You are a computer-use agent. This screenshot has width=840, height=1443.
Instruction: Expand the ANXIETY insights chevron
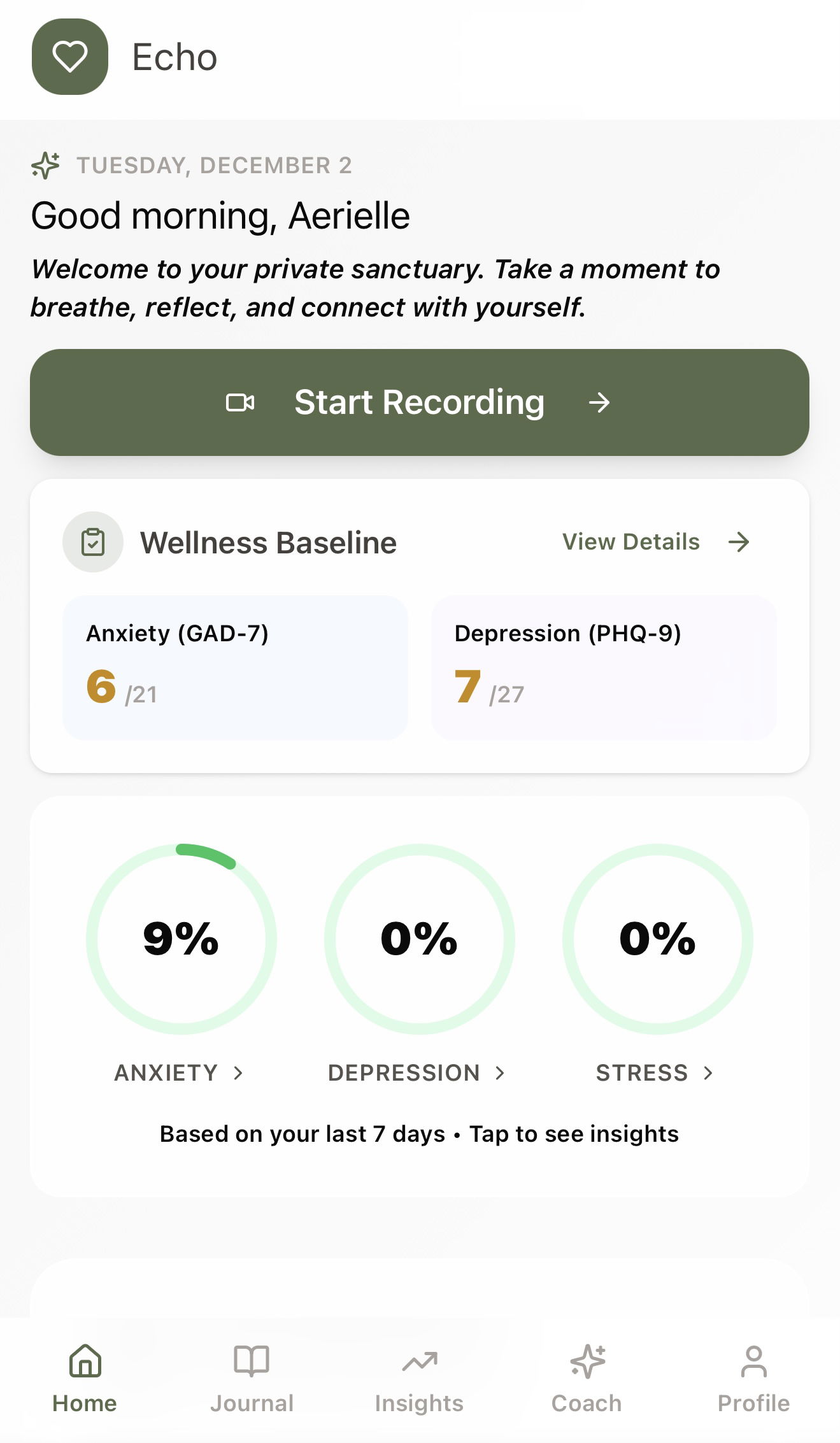coord(239,1073)
